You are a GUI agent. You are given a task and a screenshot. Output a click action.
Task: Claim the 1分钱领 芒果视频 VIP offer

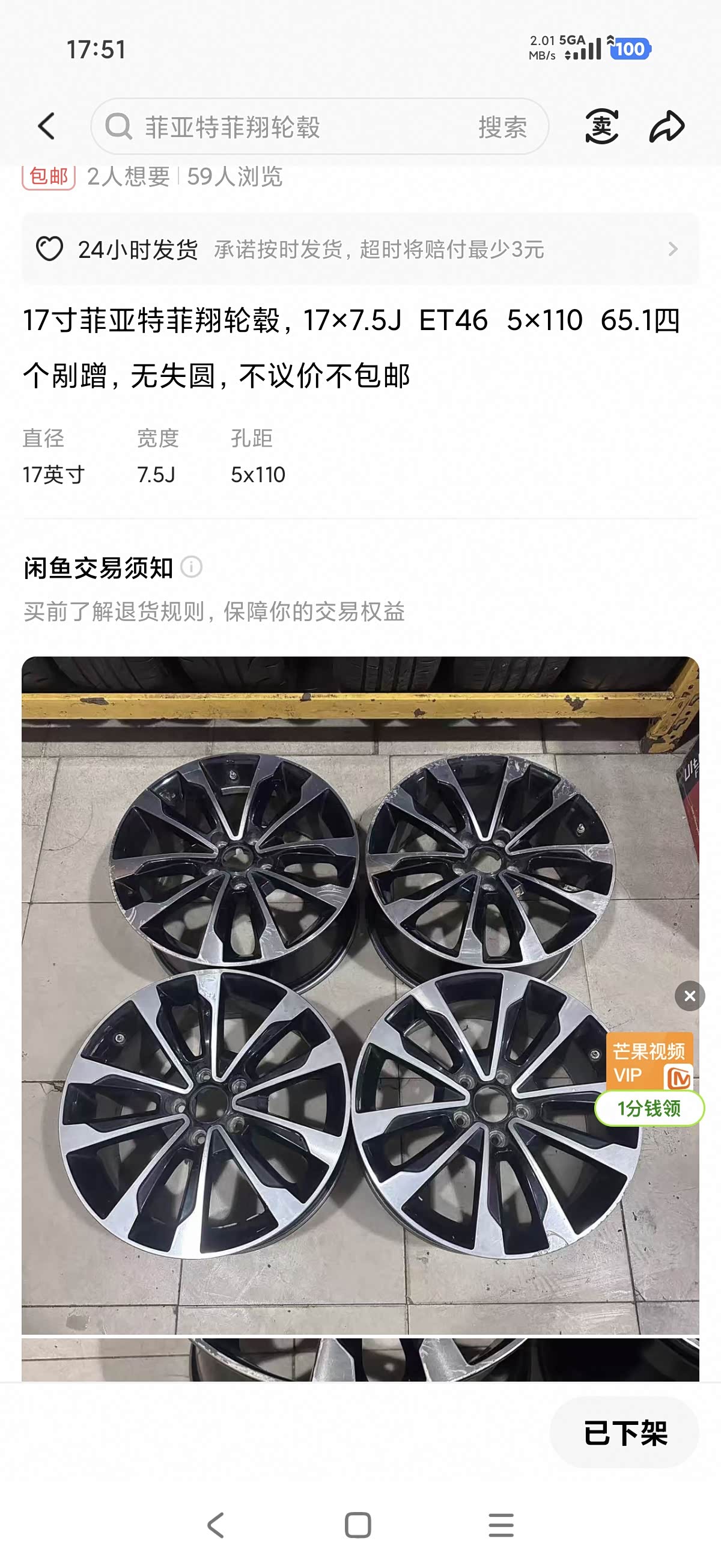pos(648,1108)
